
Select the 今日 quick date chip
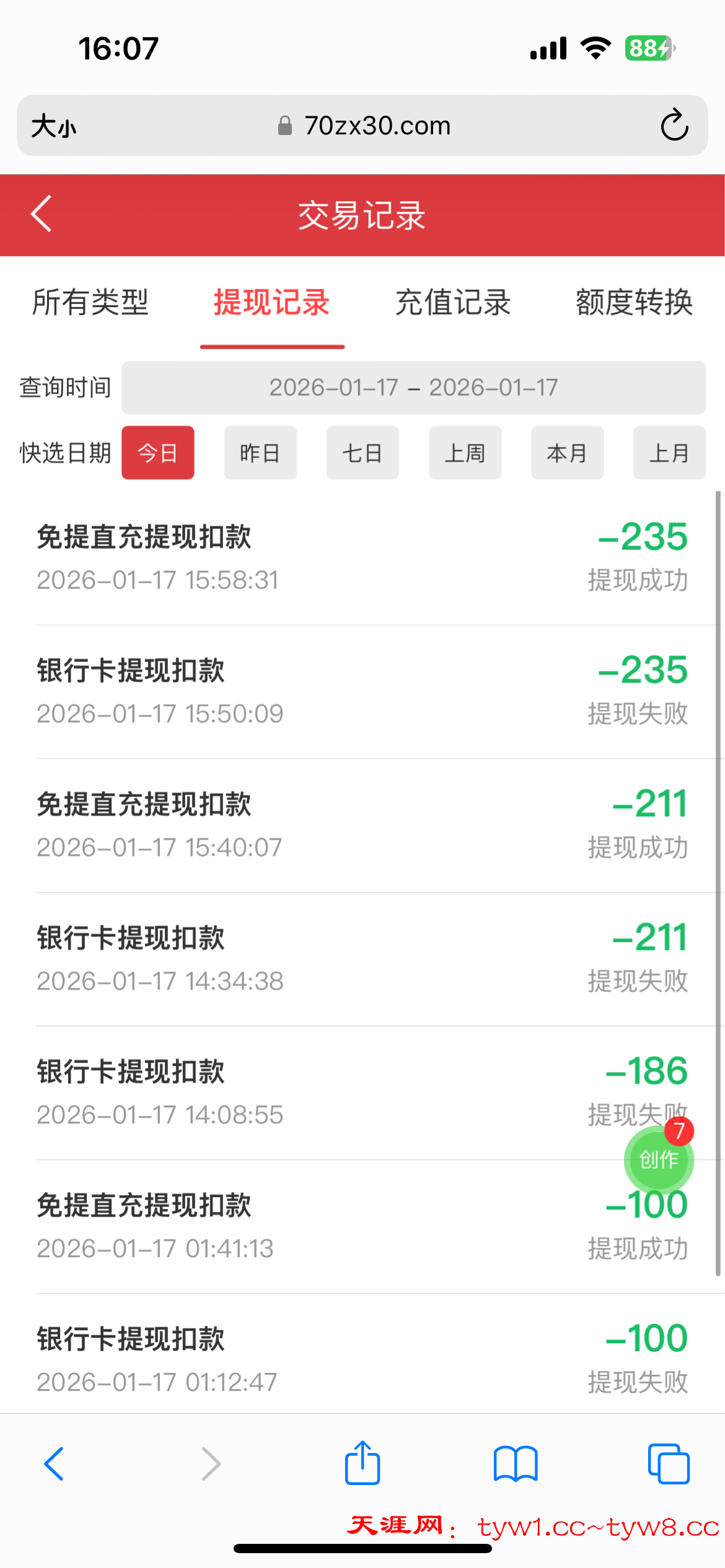click(157, 453)
